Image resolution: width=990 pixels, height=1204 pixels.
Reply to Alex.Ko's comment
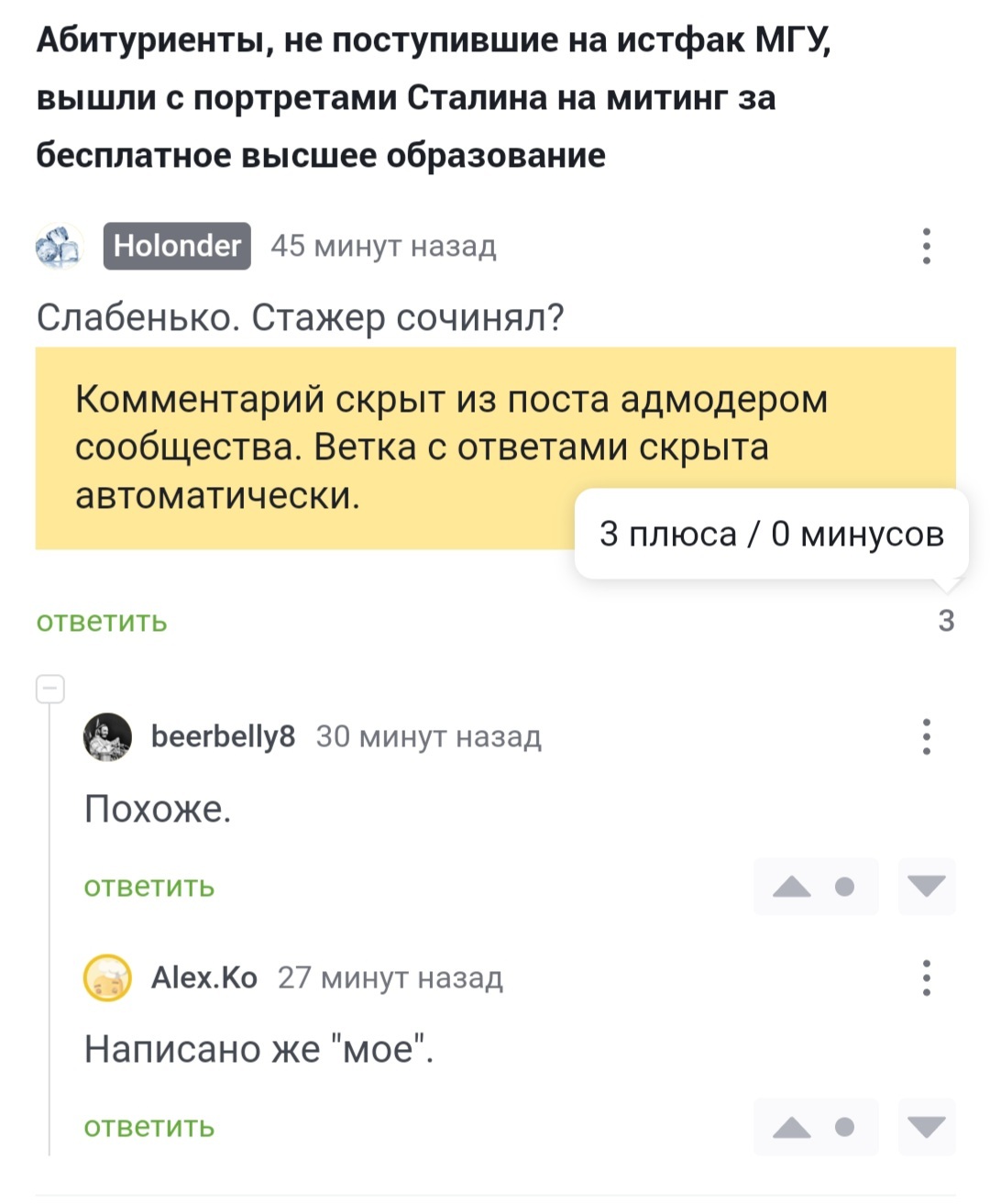(x=148, y=1127)
